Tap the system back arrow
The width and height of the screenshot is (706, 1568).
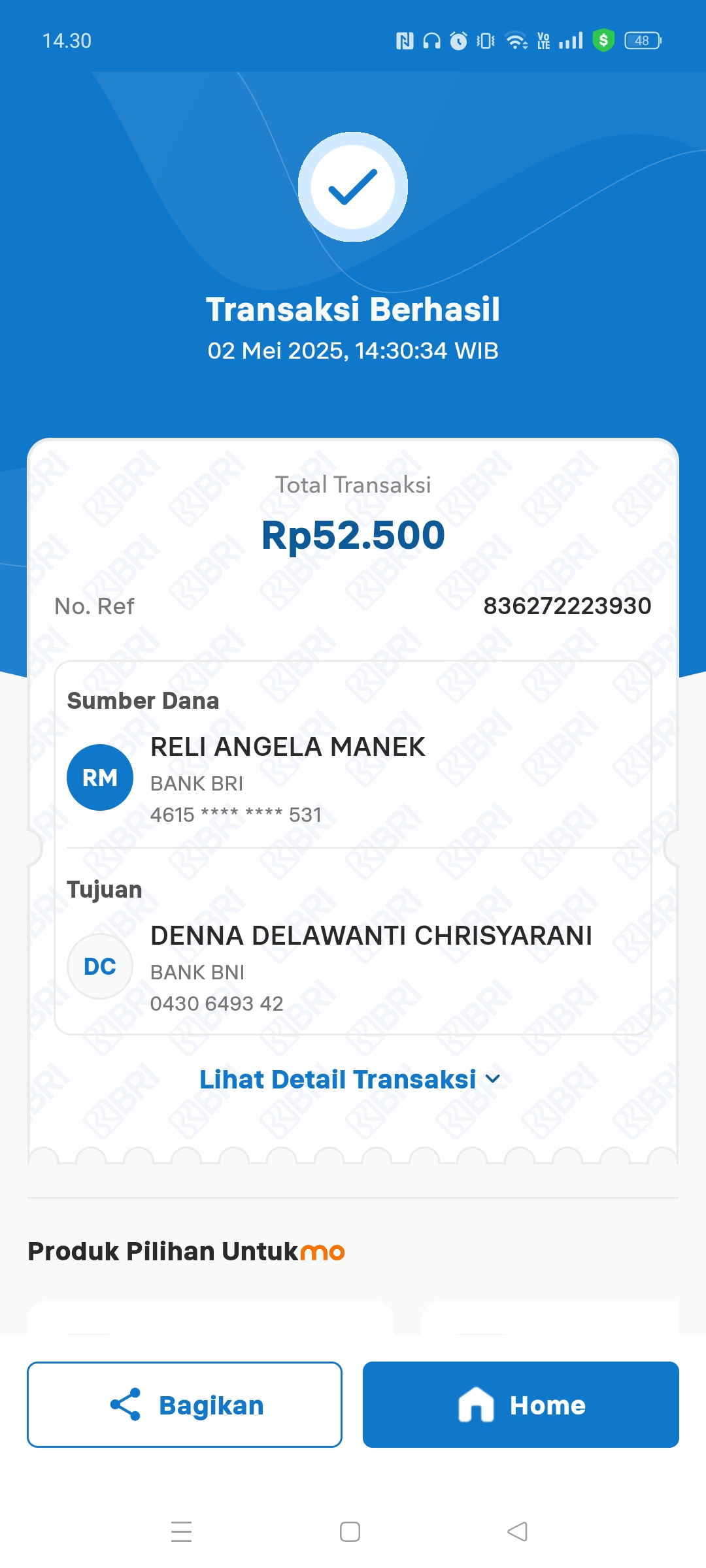coord(517,1531)
